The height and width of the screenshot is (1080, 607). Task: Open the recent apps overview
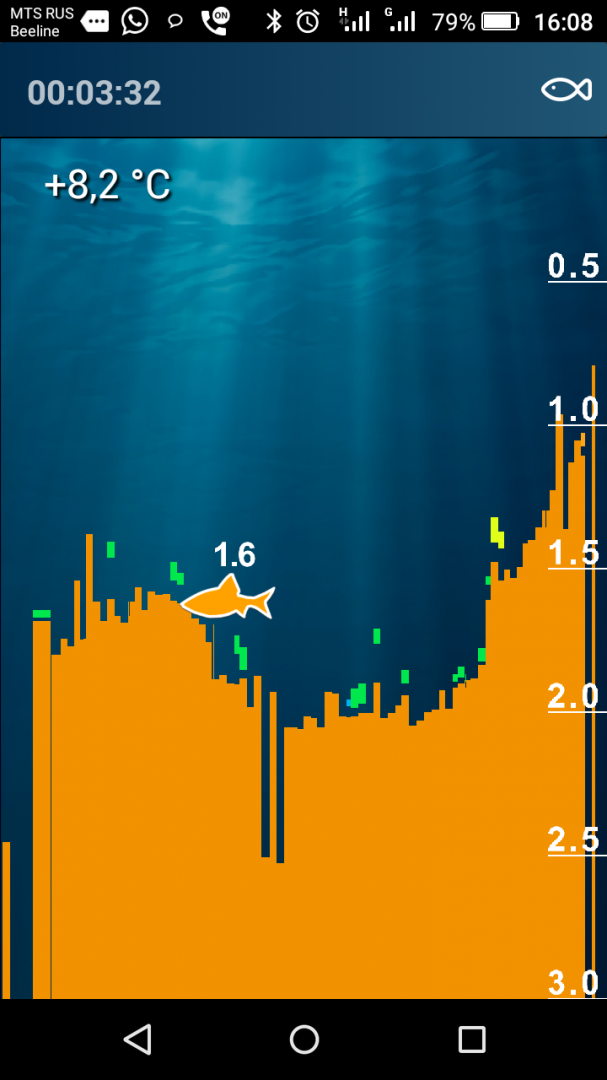click(471, 1039)
